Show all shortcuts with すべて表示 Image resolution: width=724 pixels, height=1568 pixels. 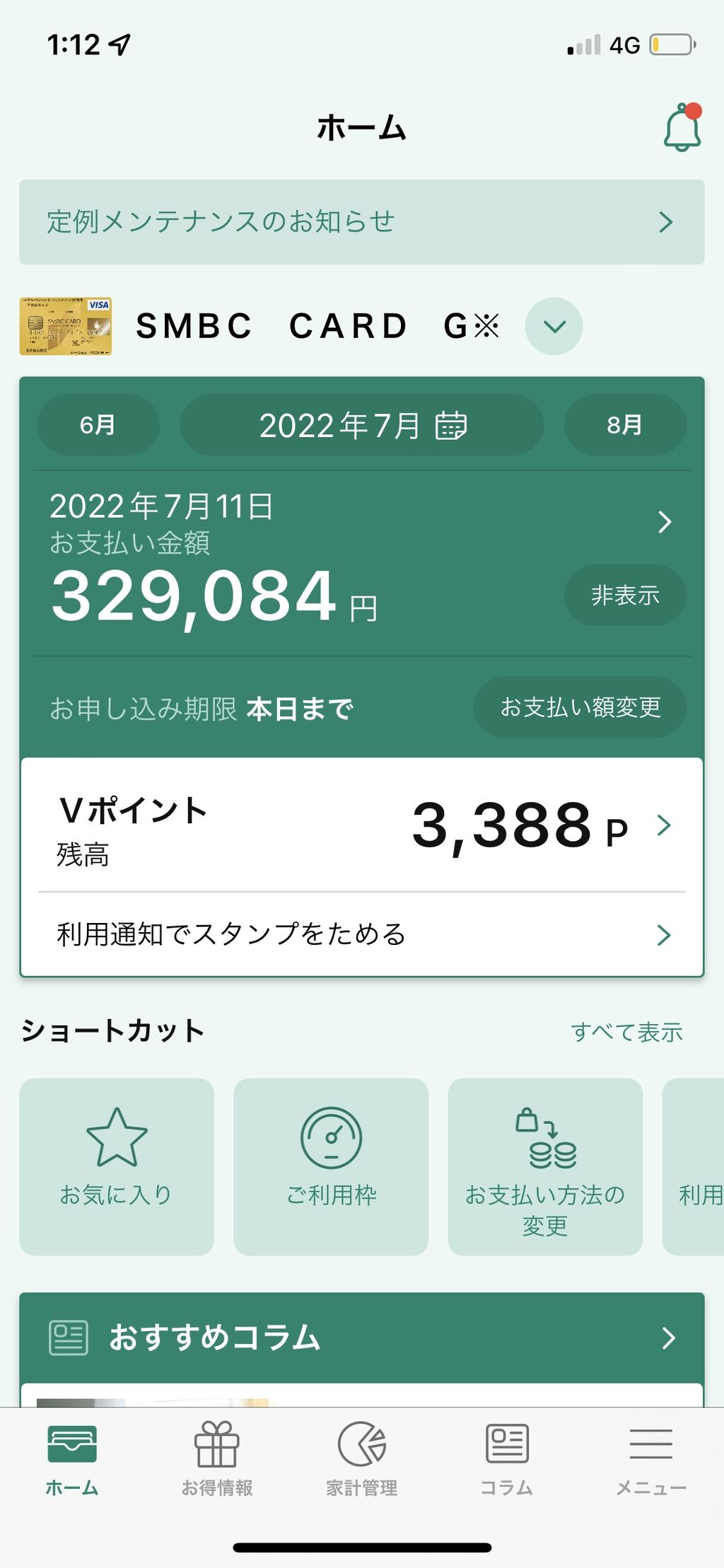pyautogui.click(x=626, y=1032)
